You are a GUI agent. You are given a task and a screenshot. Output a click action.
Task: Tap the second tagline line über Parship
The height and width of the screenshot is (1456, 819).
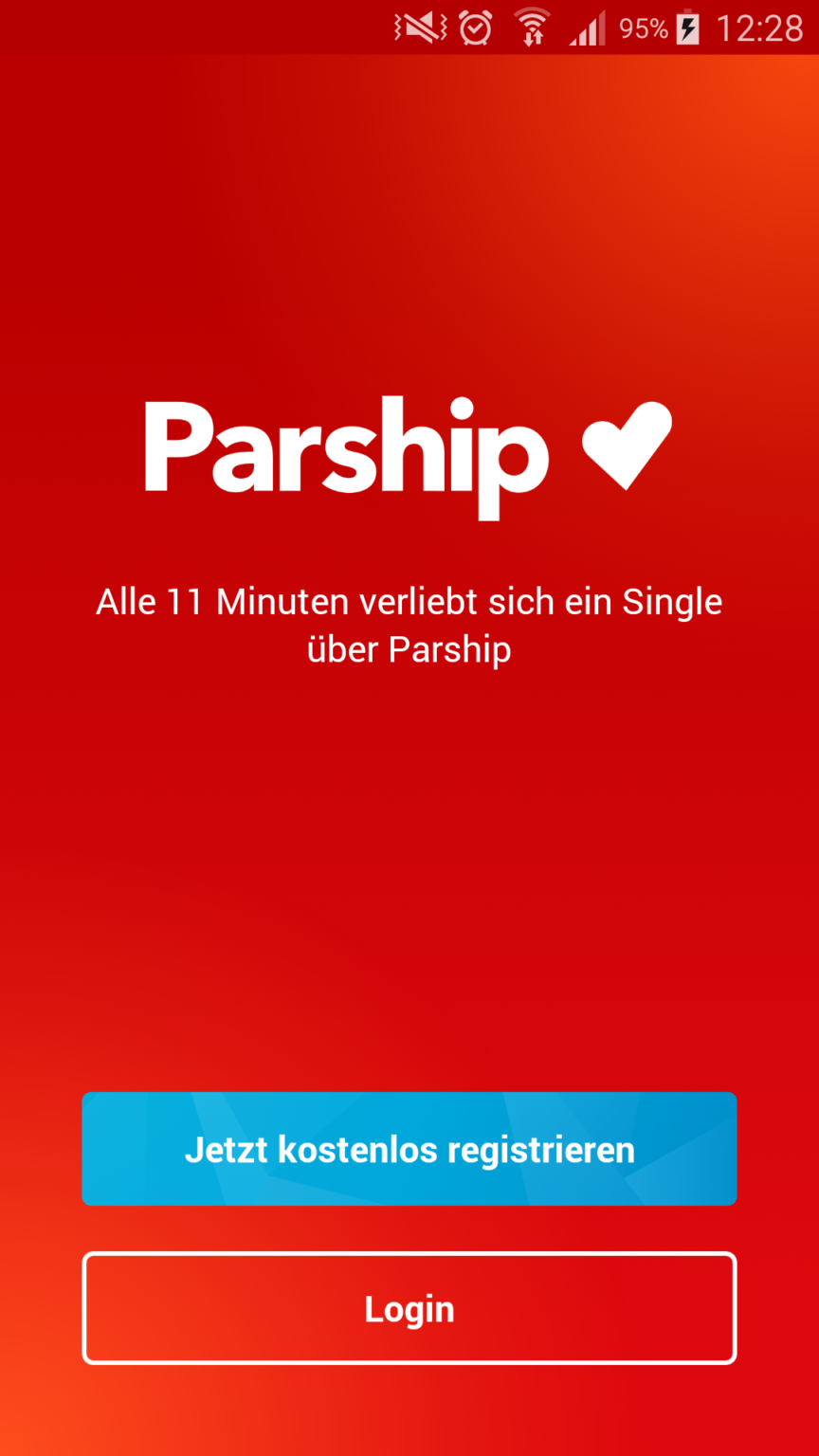tap(409, 650)
